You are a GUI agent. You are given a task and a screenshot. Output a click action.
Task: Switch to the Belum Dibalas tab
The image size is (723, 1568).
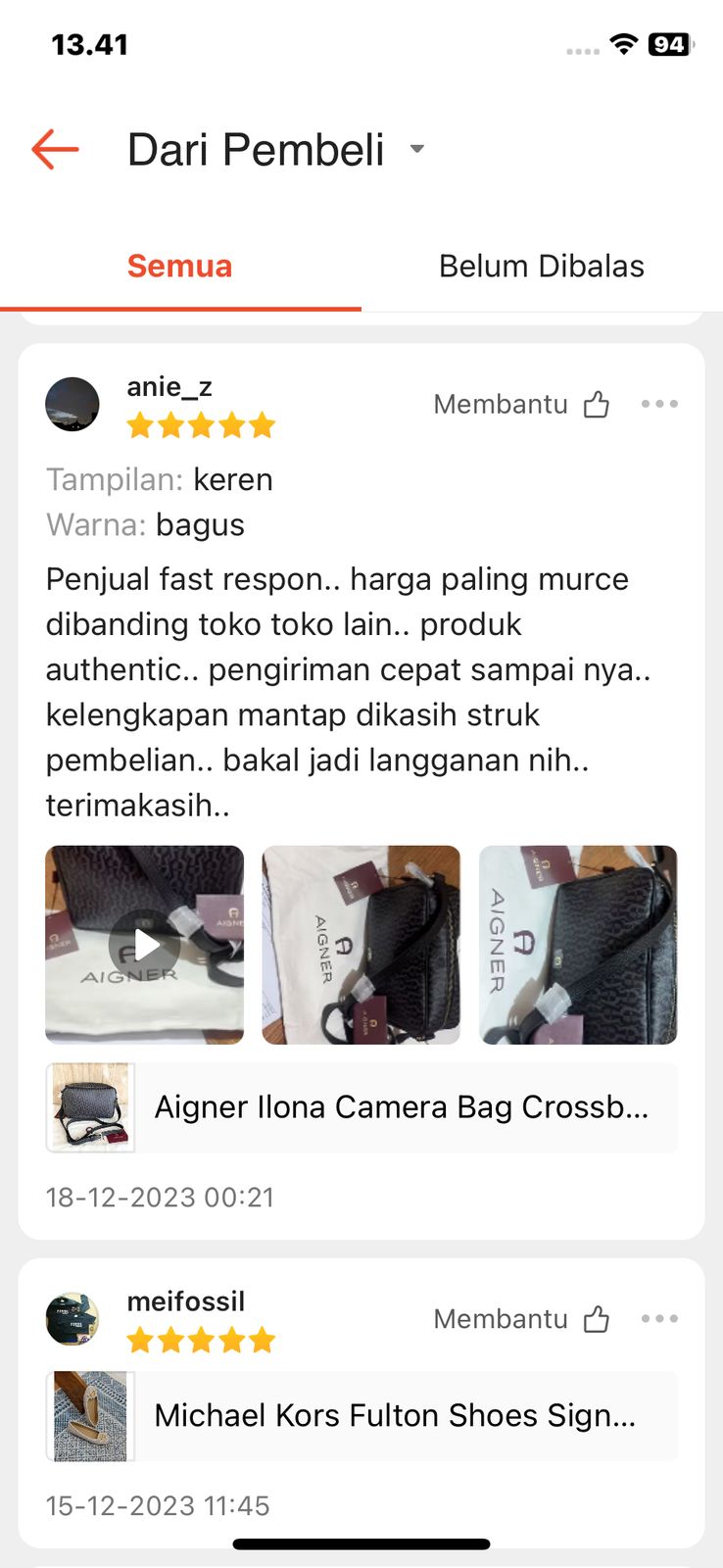coord(542,265)
